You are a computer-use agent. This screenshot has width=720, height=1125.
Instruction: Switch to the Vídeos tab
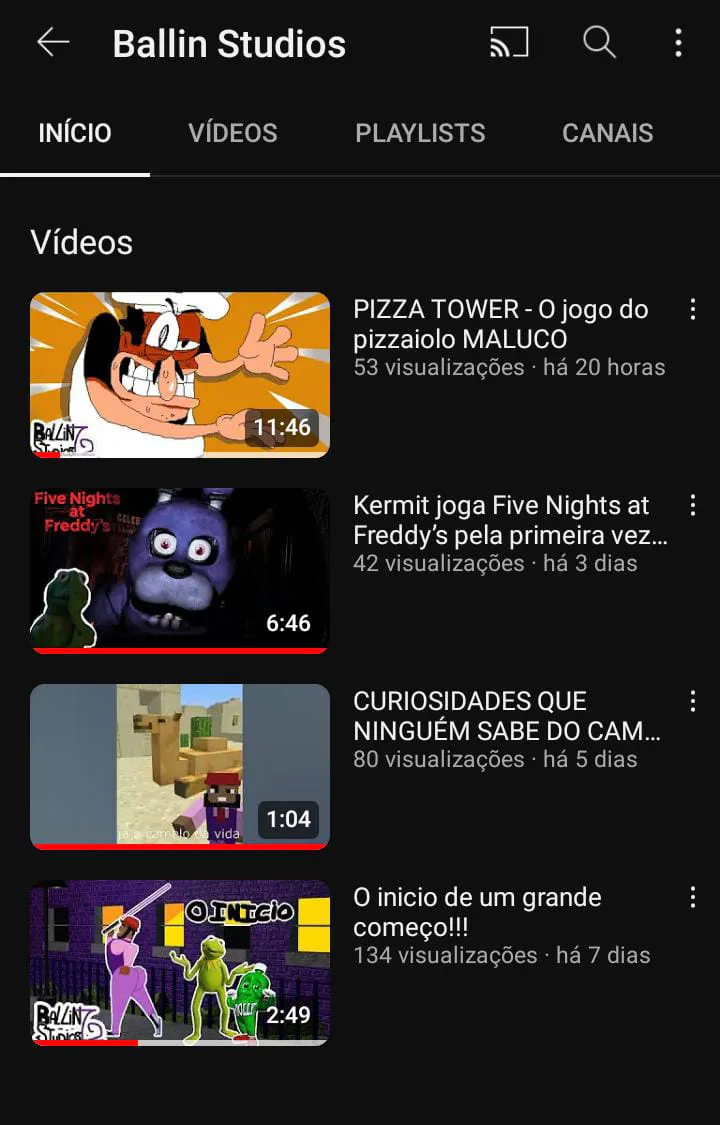click(x=233, y=133)
